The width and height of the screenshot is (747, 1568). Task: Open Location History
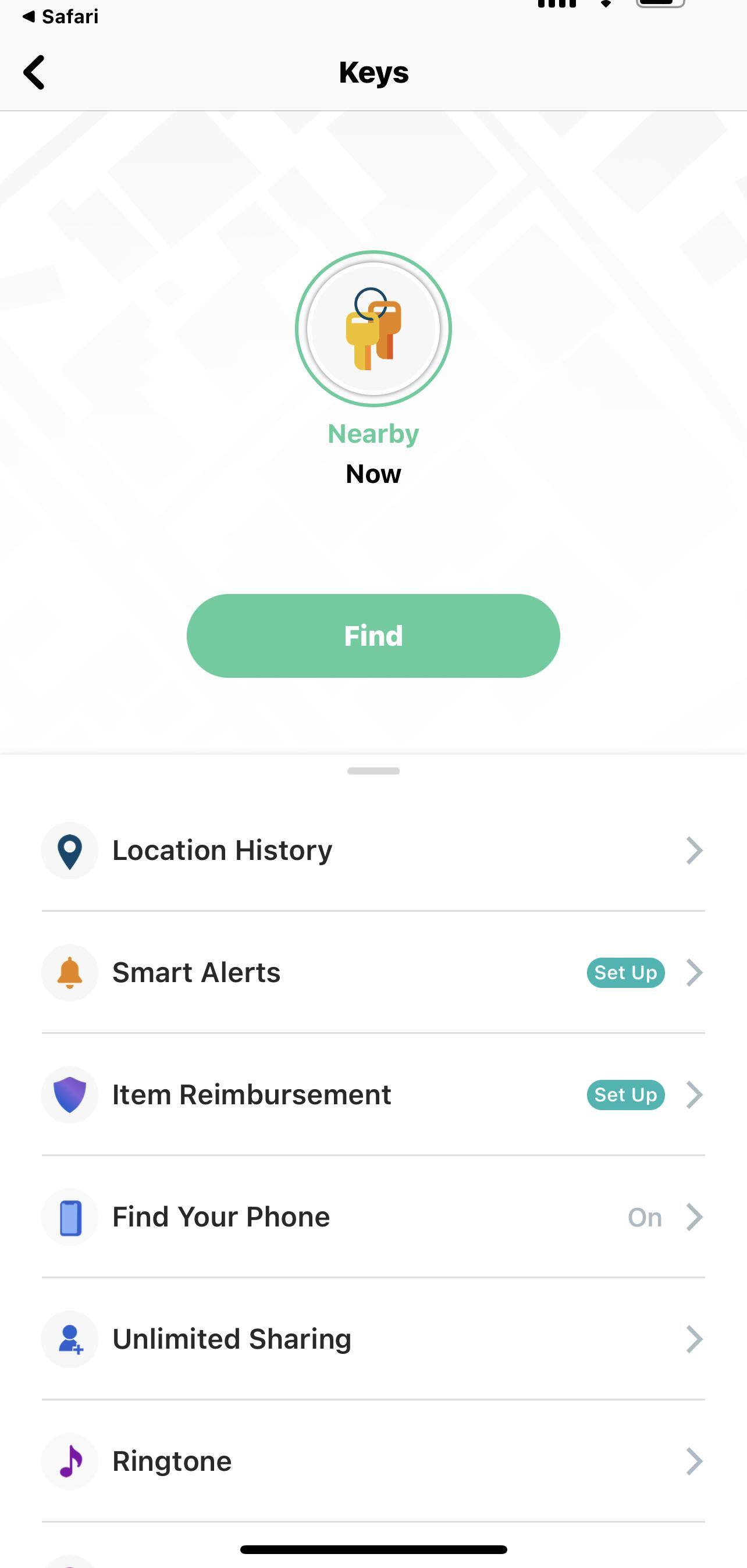pos(372,851)
